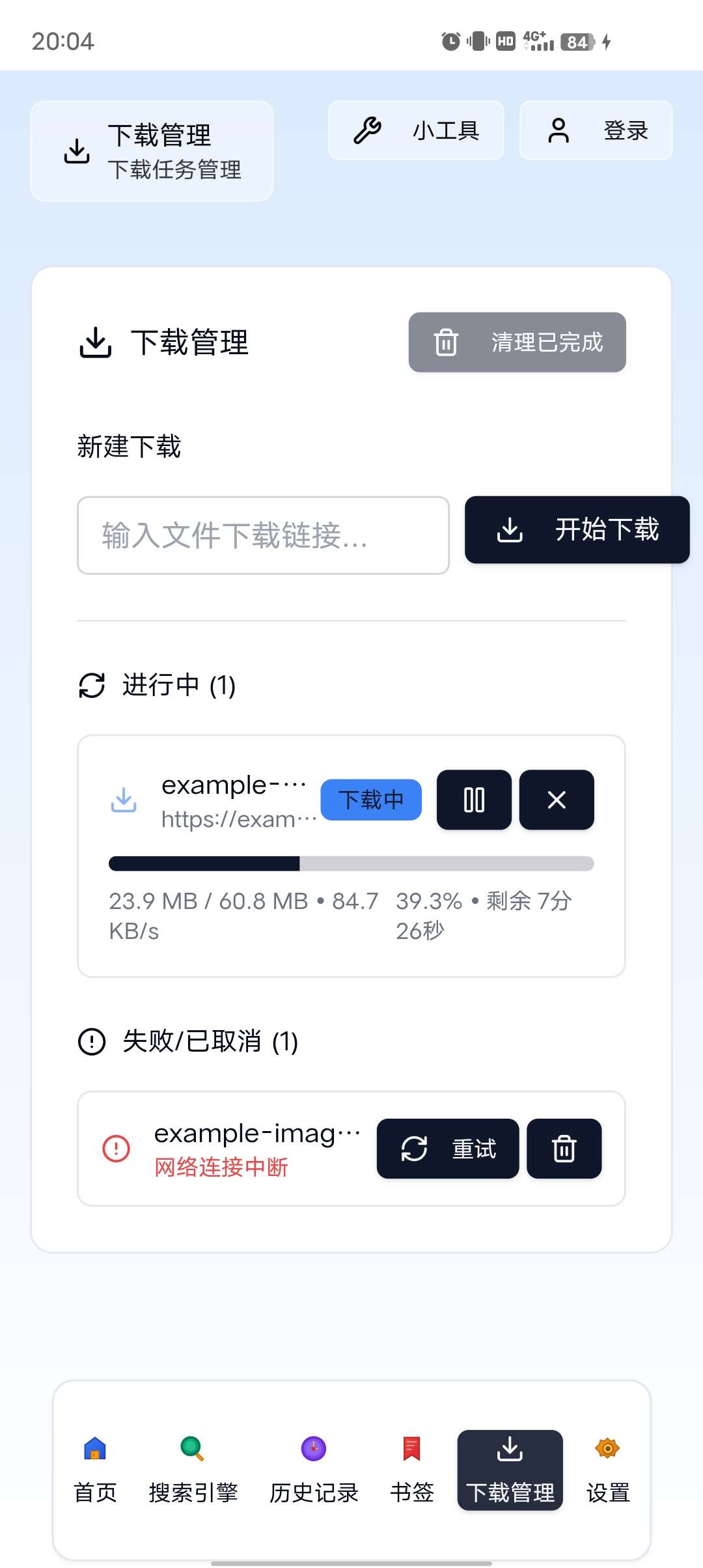Delete the failed example-imag download
The width and height of the screenshot is (703, 1568).
pos(564,1149)
